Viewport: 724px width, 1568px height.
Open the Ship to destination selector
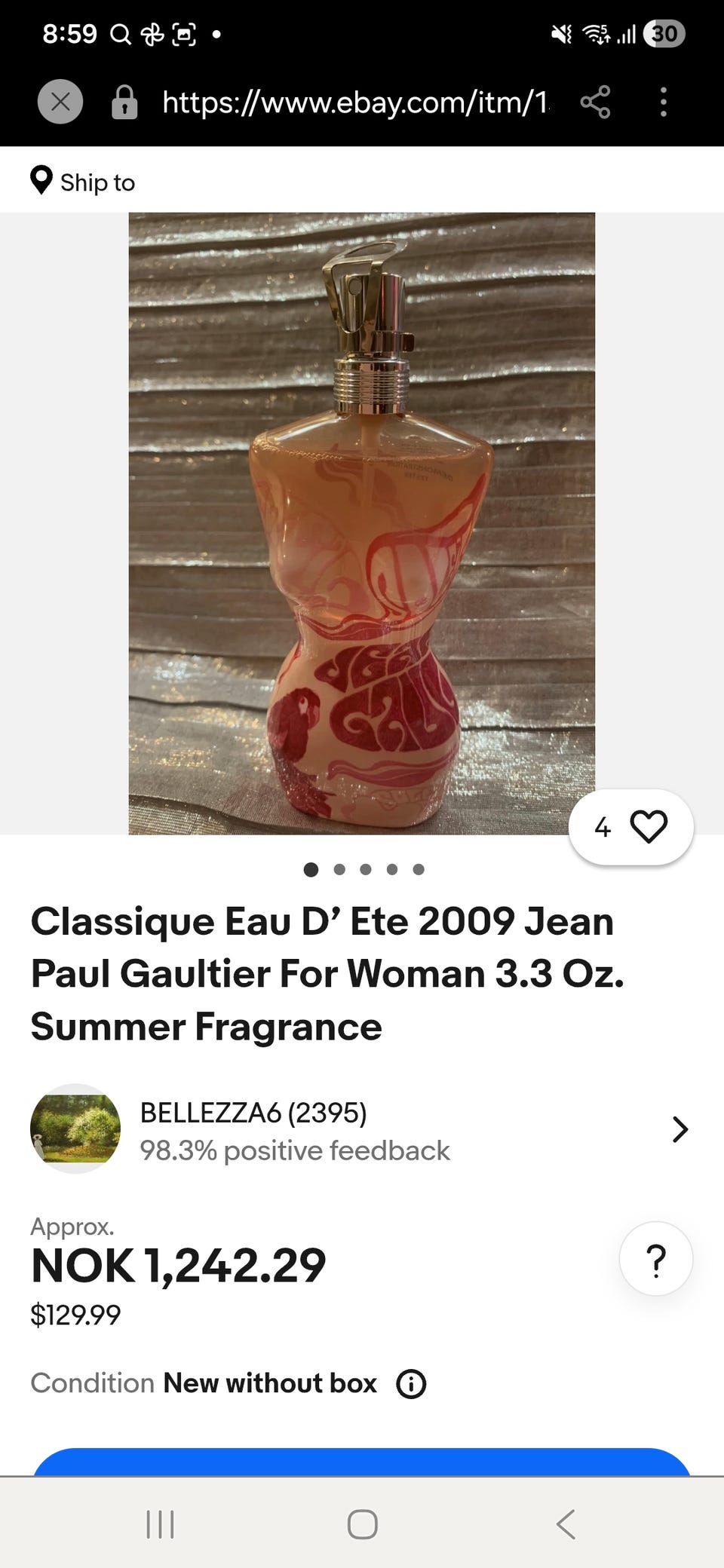pyautogui.click(x=97, y=182)
